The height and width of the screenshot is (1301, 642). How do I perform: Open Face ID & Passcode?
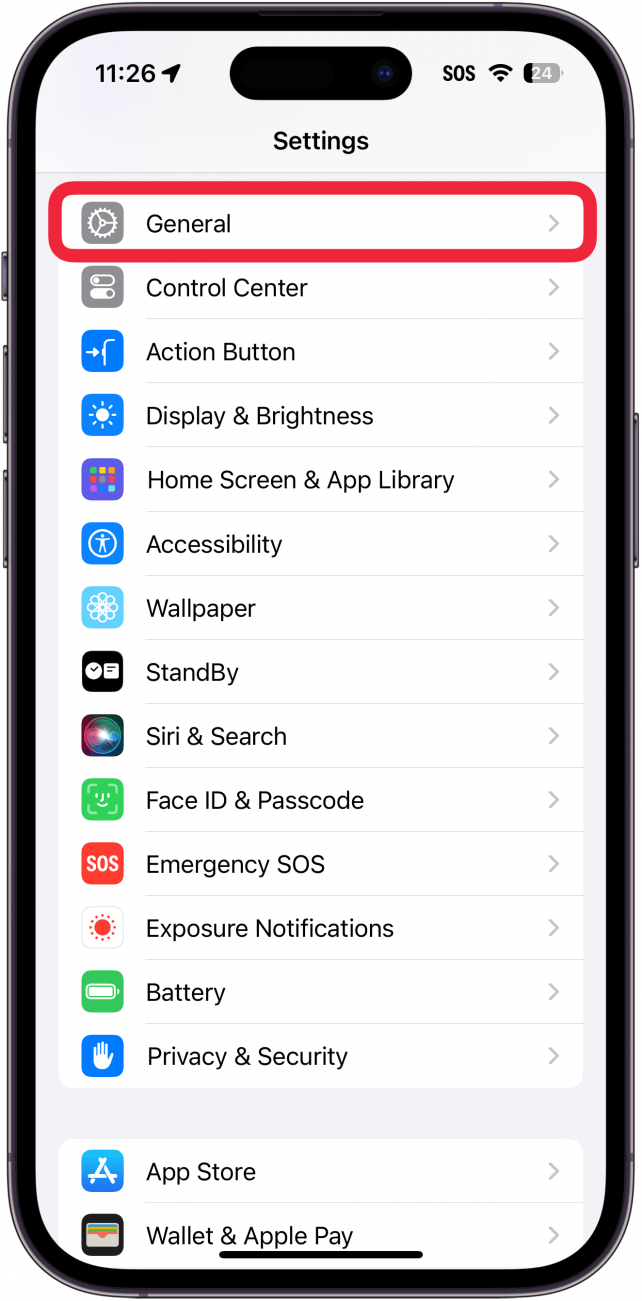[320, 800]
